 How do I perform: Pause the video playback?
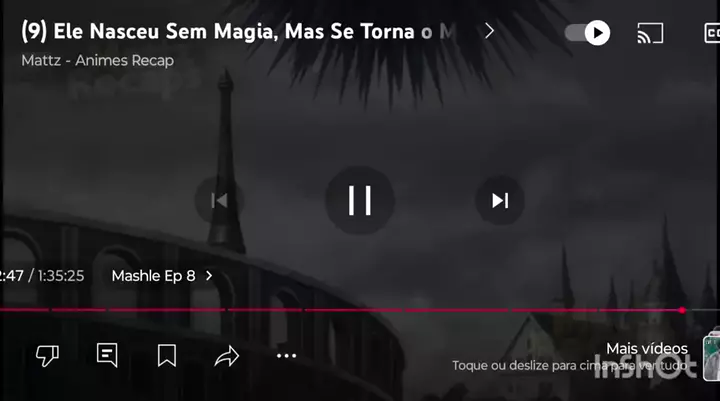359,201
